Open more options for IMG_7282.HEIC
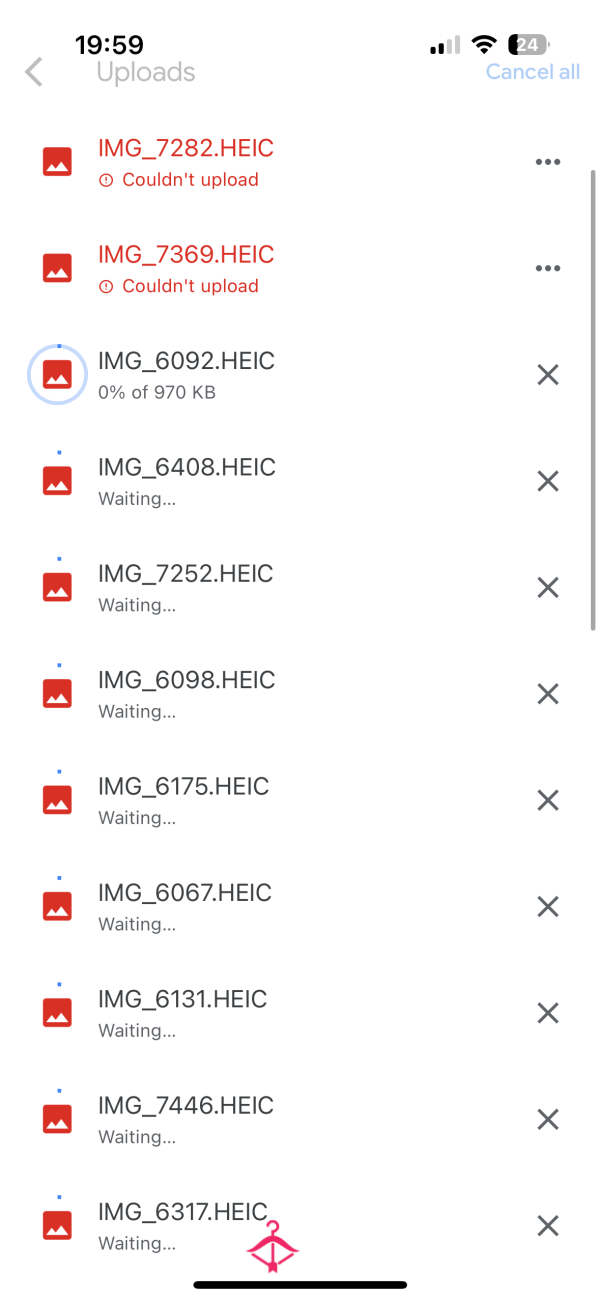600x1301 pixels. point(548,162)
